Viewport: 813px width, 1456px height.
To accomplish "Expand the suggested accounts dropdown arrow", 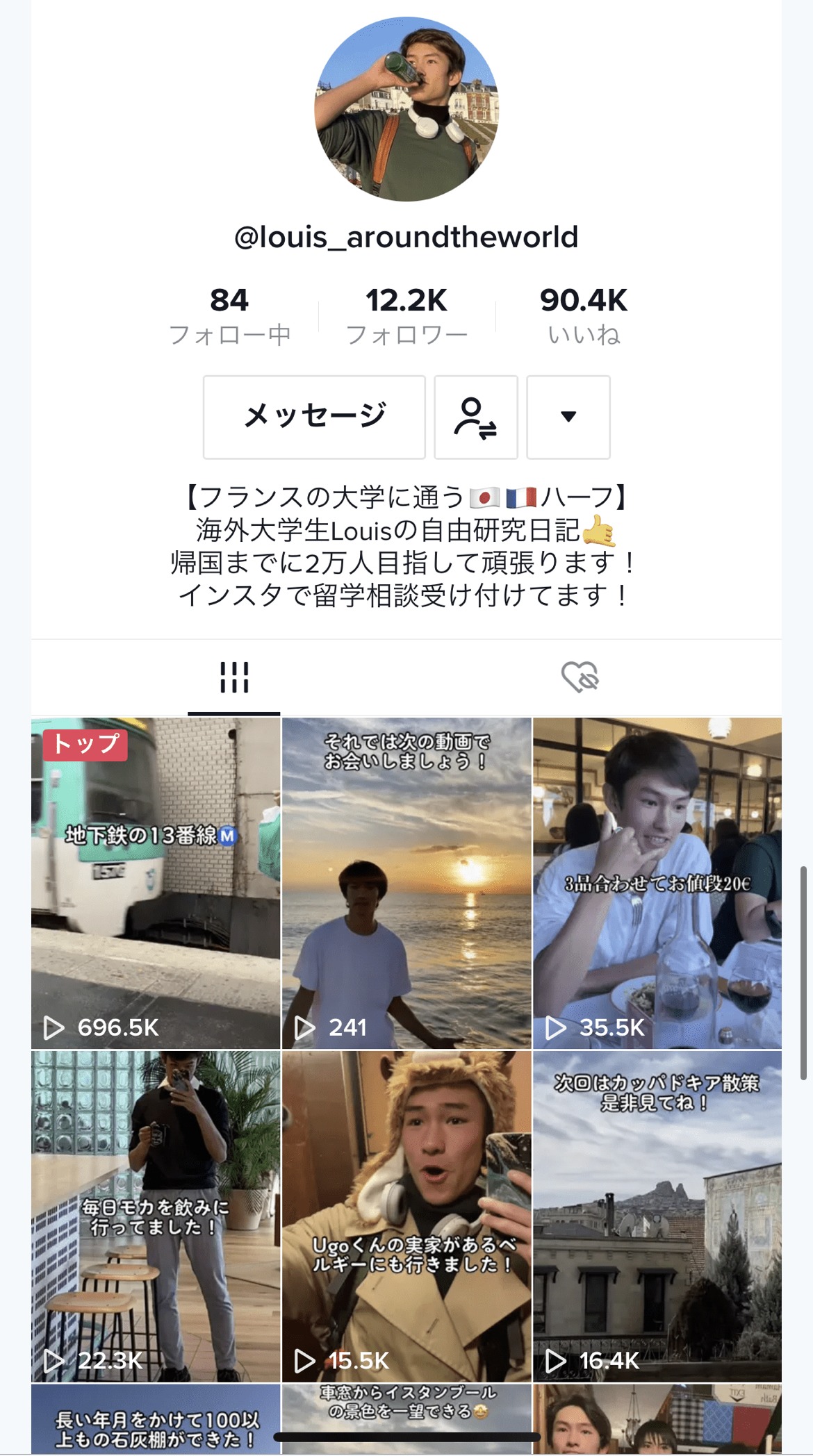I will (x=568, y=417).
